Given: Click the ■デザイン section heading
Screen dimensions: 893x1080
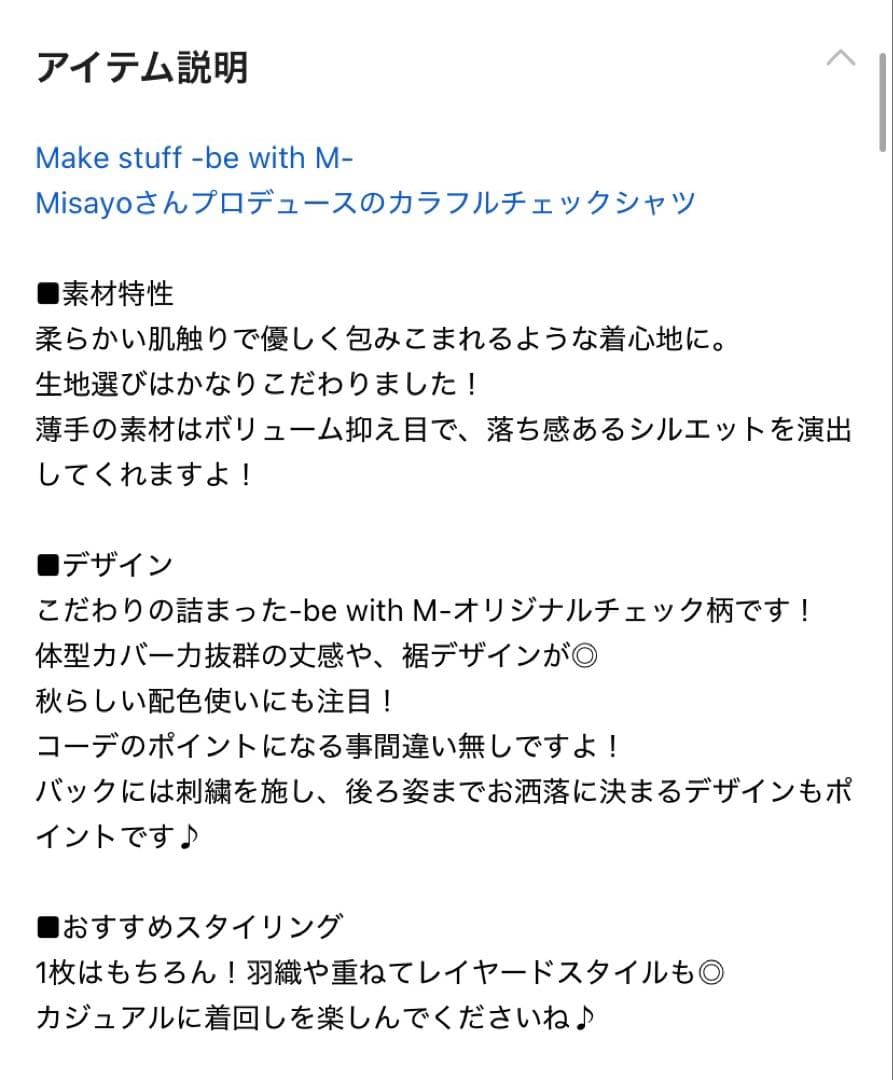Looking at the screenshot, I should point(103,564).
